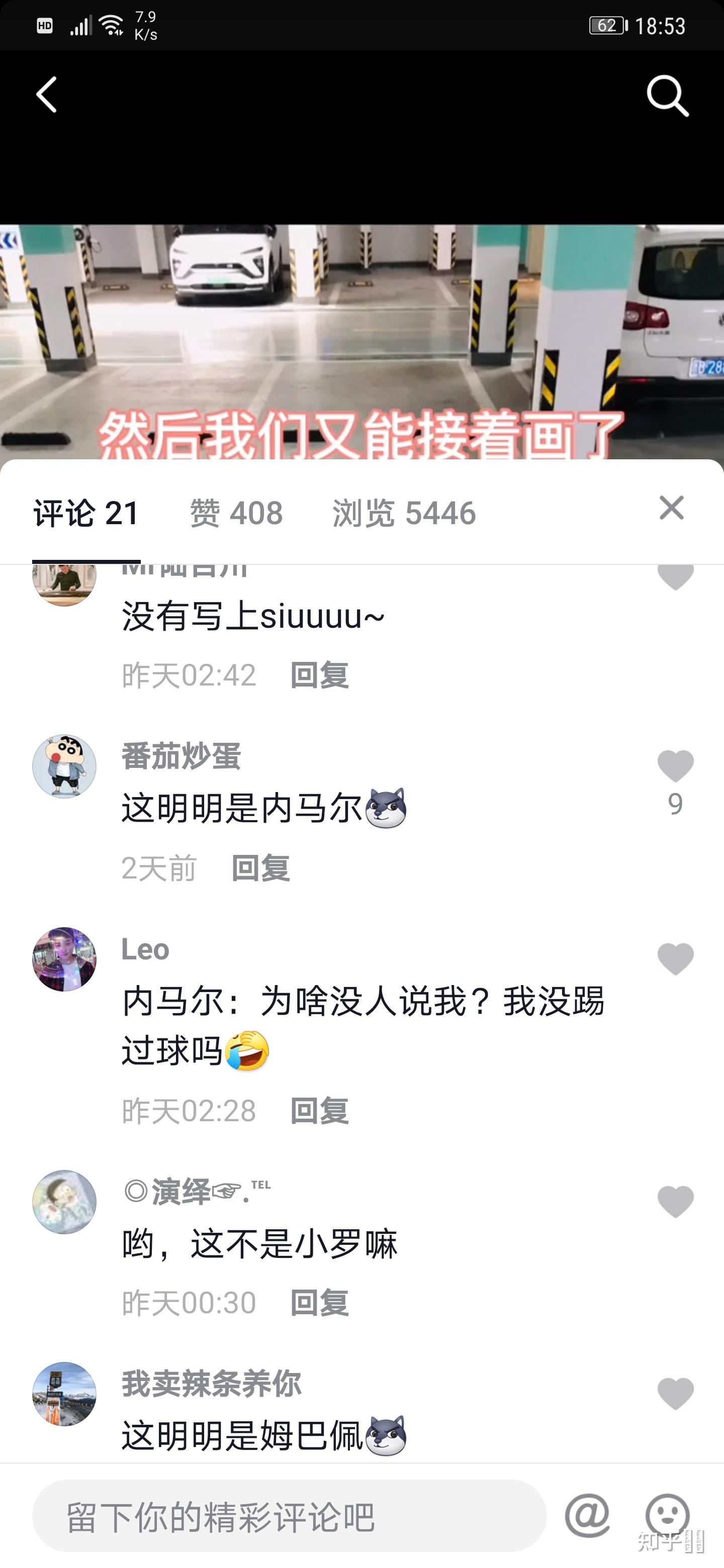Reply to the 这不是小罗嘛 comment

319,1303
